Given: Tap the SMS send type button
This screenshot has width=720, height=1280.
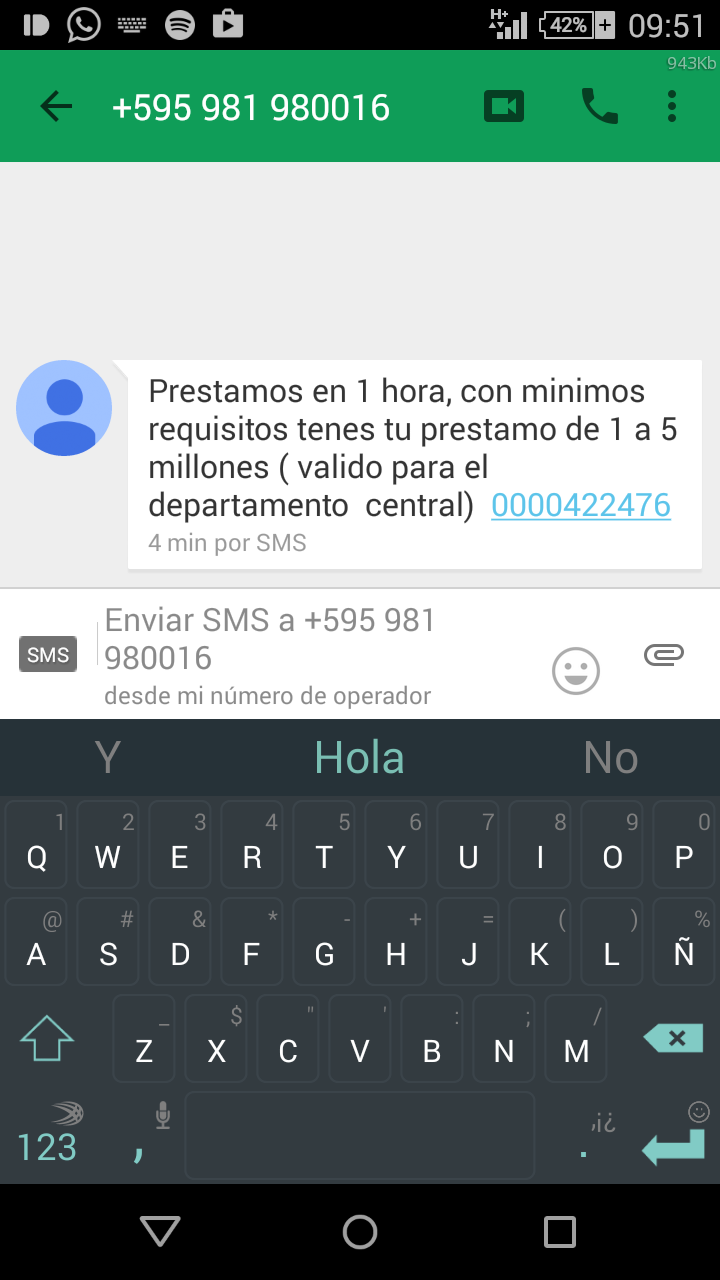Looking at the screenshot, I should [48, 655].
